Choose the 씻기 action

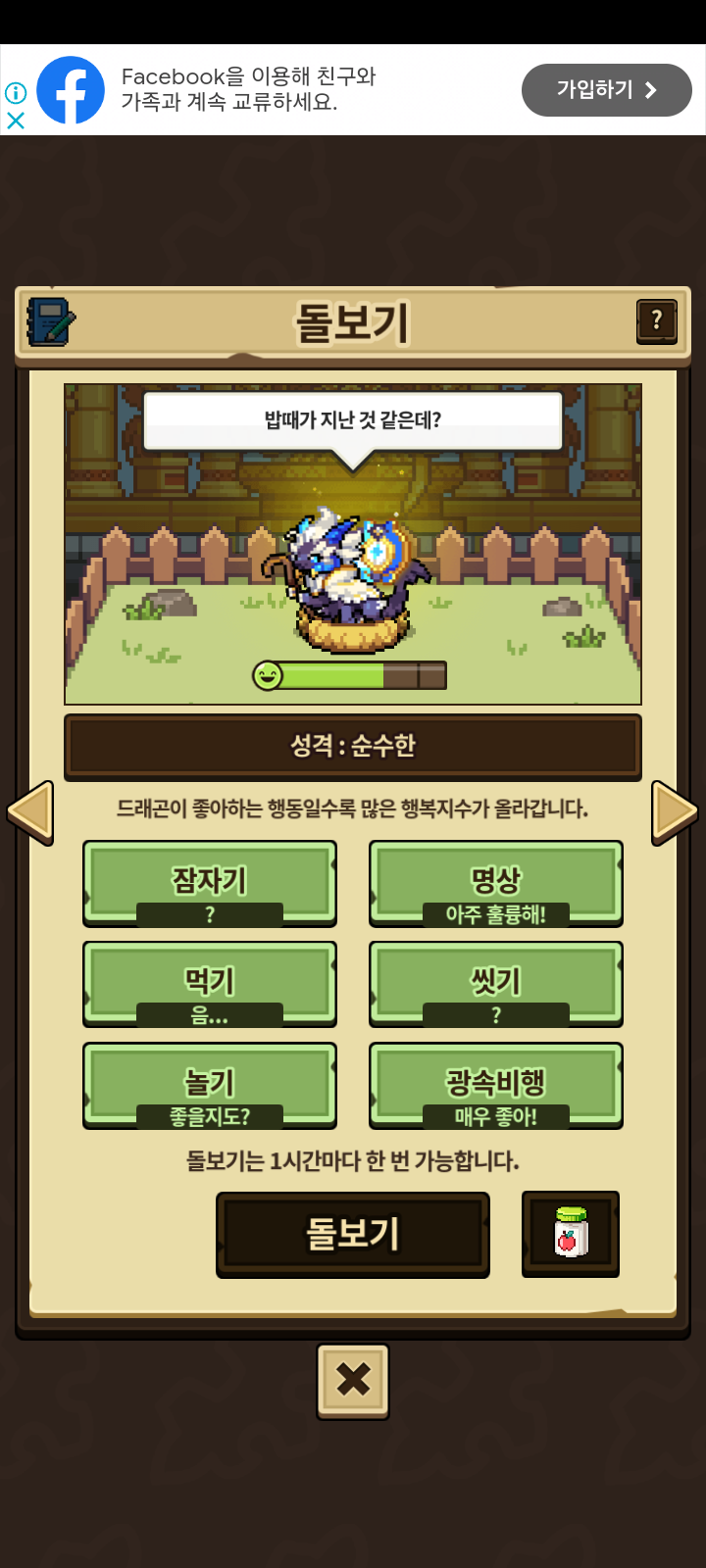pyautogui.click(x=496, y=984)
